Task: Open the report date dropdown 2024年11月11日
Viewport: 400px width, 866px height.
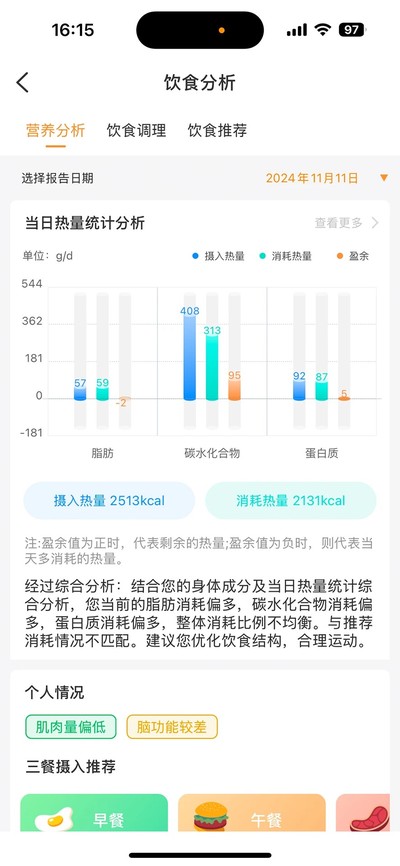Action: coord(327,178)
